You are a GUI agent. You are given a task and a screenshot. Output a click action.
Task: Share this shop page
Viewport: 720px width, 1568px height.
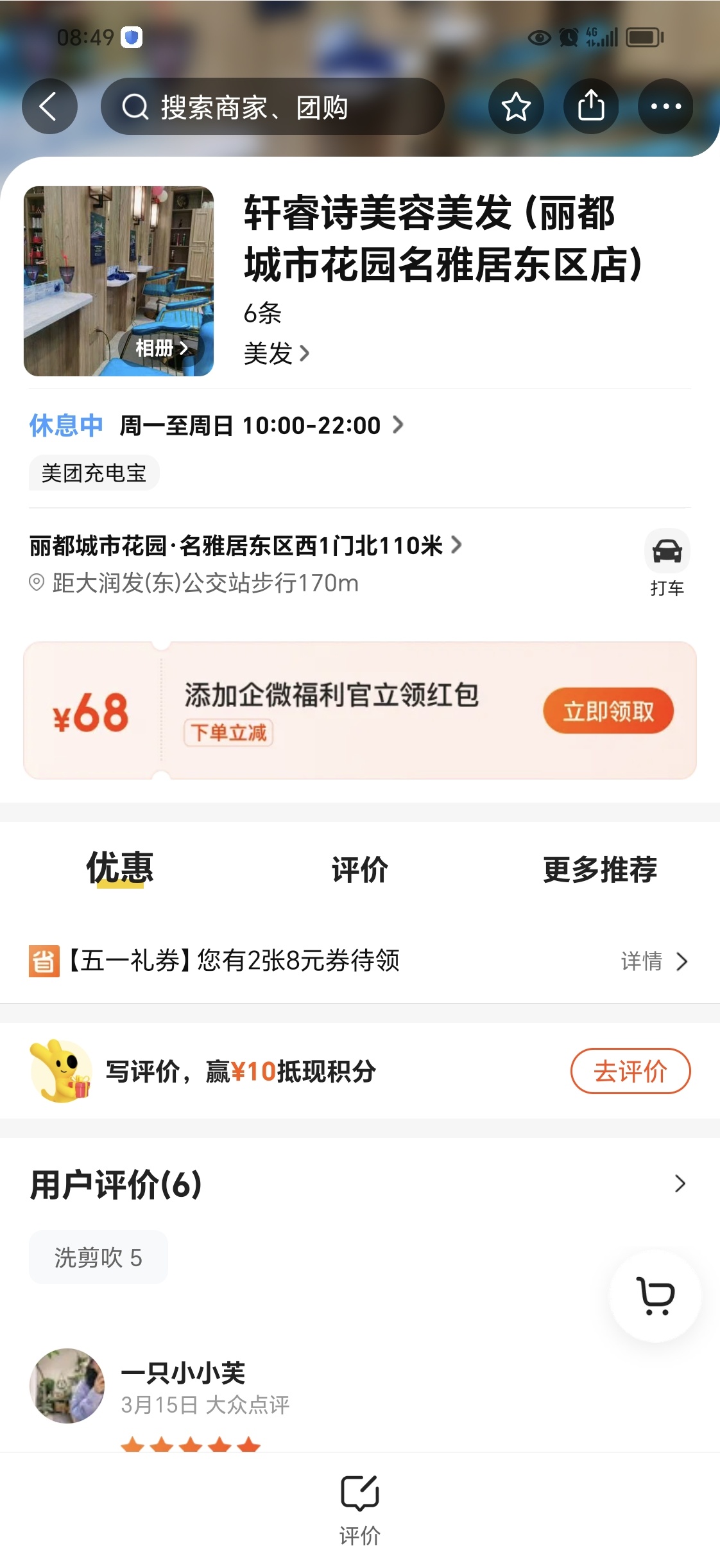click(590, 107)
